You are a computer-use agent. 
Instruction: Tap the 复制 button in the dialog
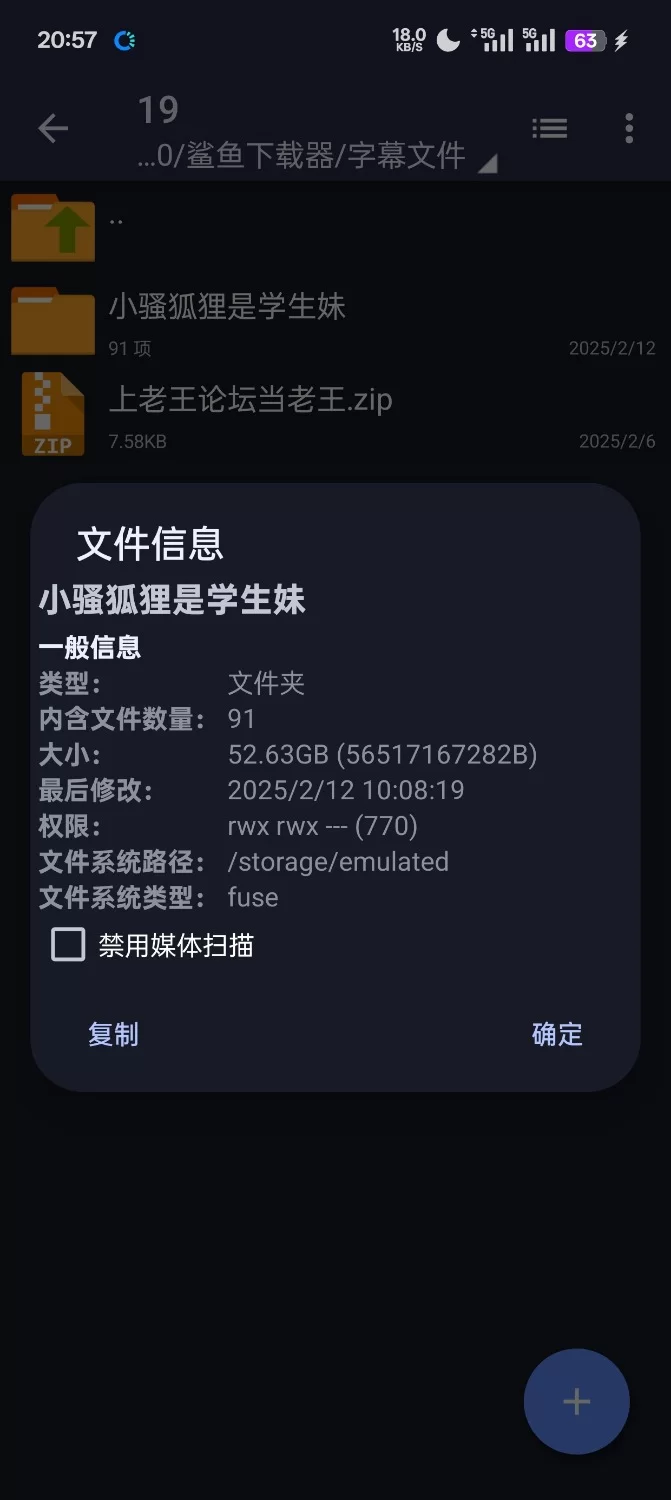pos(113,1034)
